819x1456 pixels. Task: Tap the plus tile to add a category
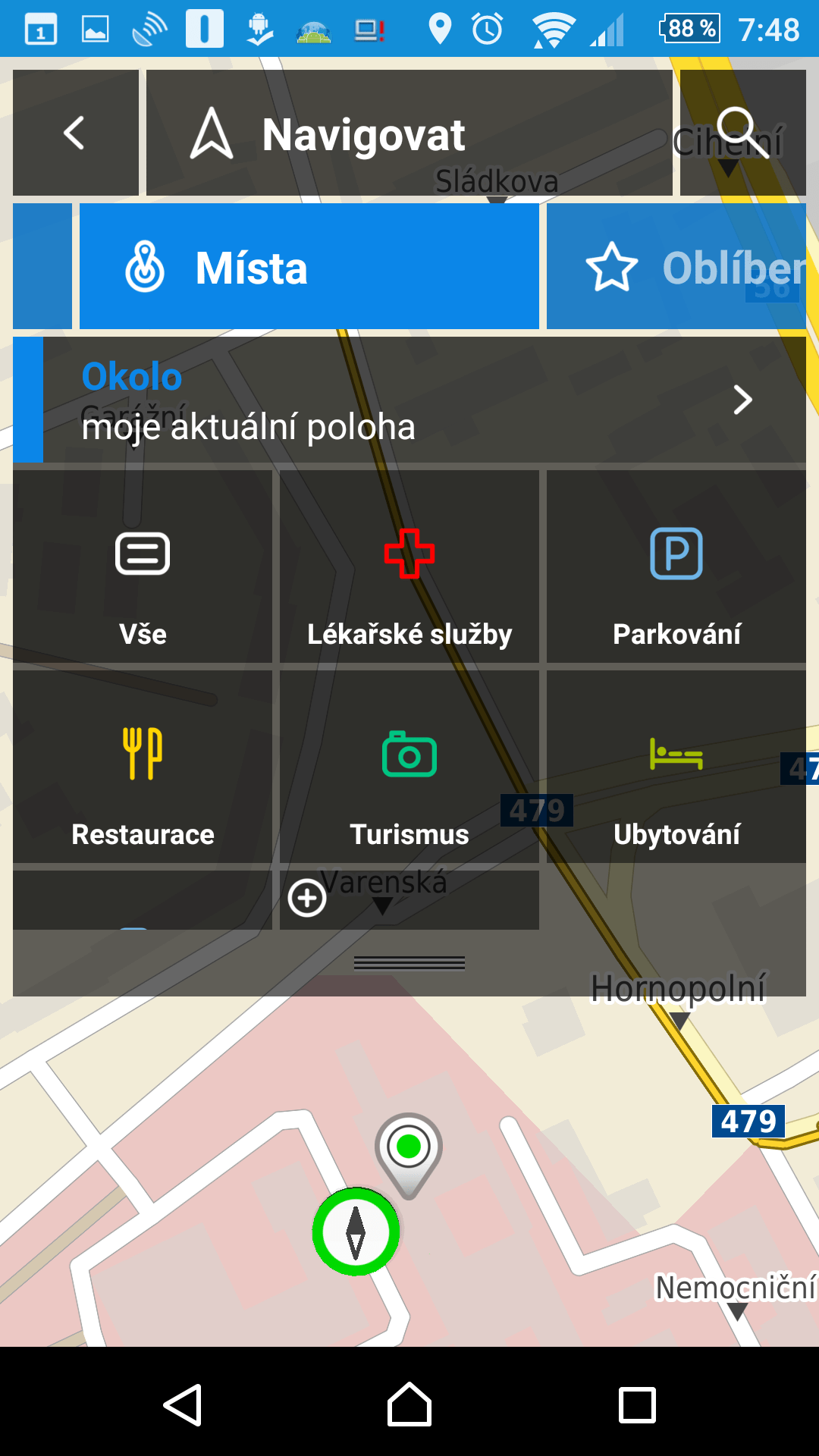coord(409,899)
